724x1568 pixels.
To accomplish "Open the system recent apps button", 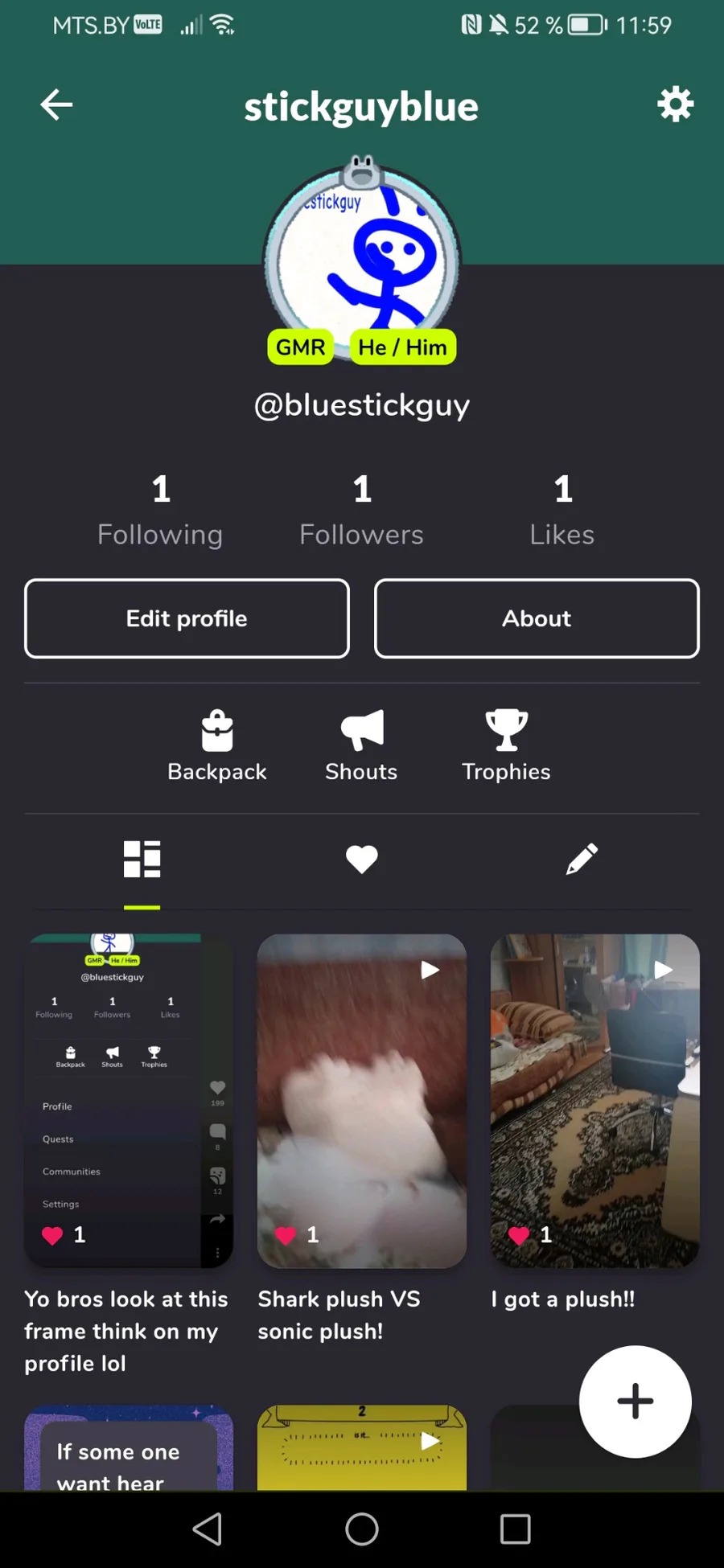I will (515, 1529).
